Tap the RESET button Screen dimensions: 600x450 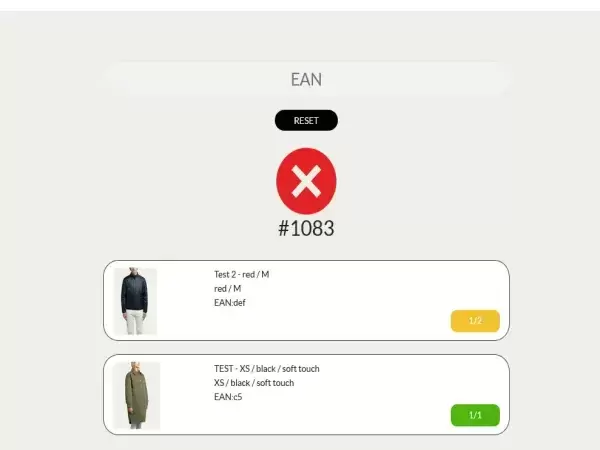click(x=306, y=120)
